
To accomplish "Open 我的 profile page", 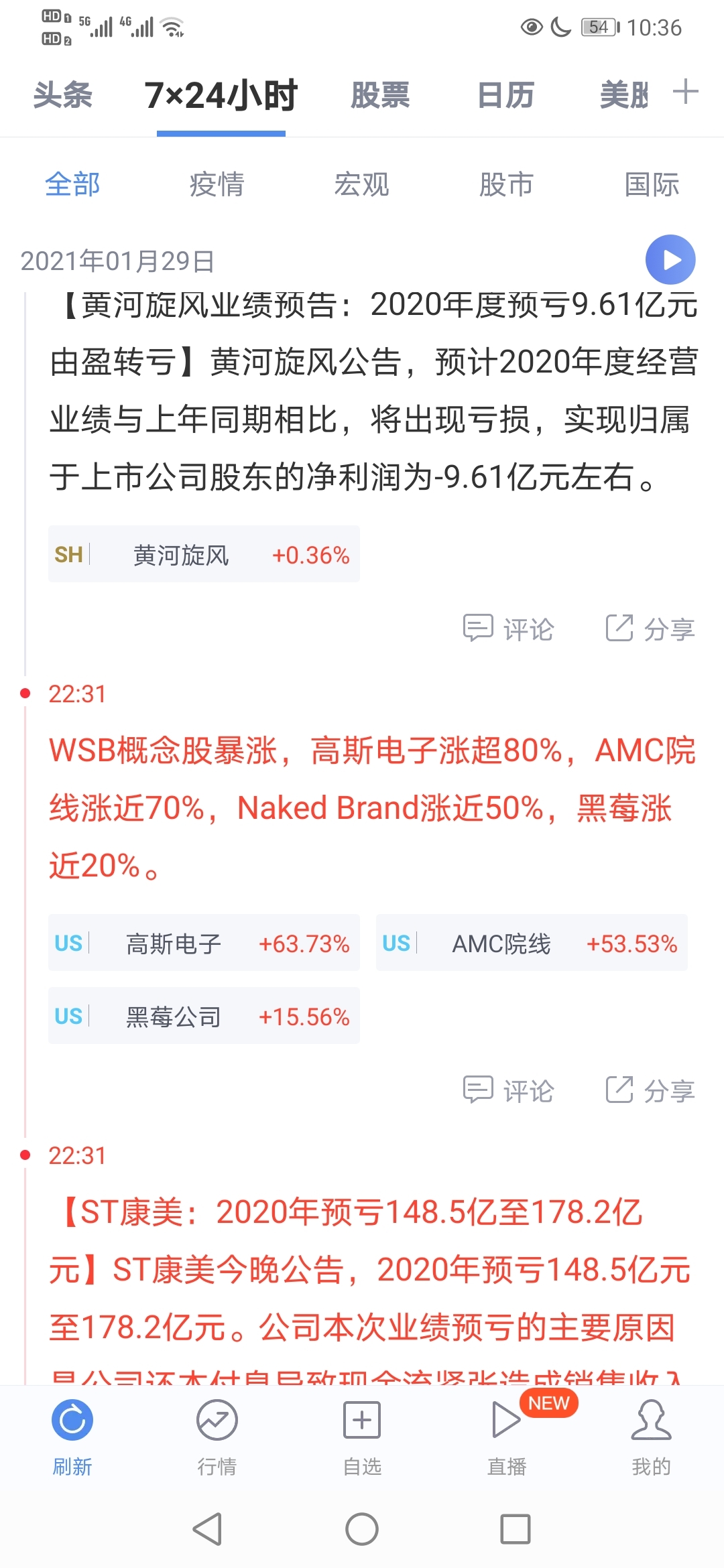I will 652,1419.
